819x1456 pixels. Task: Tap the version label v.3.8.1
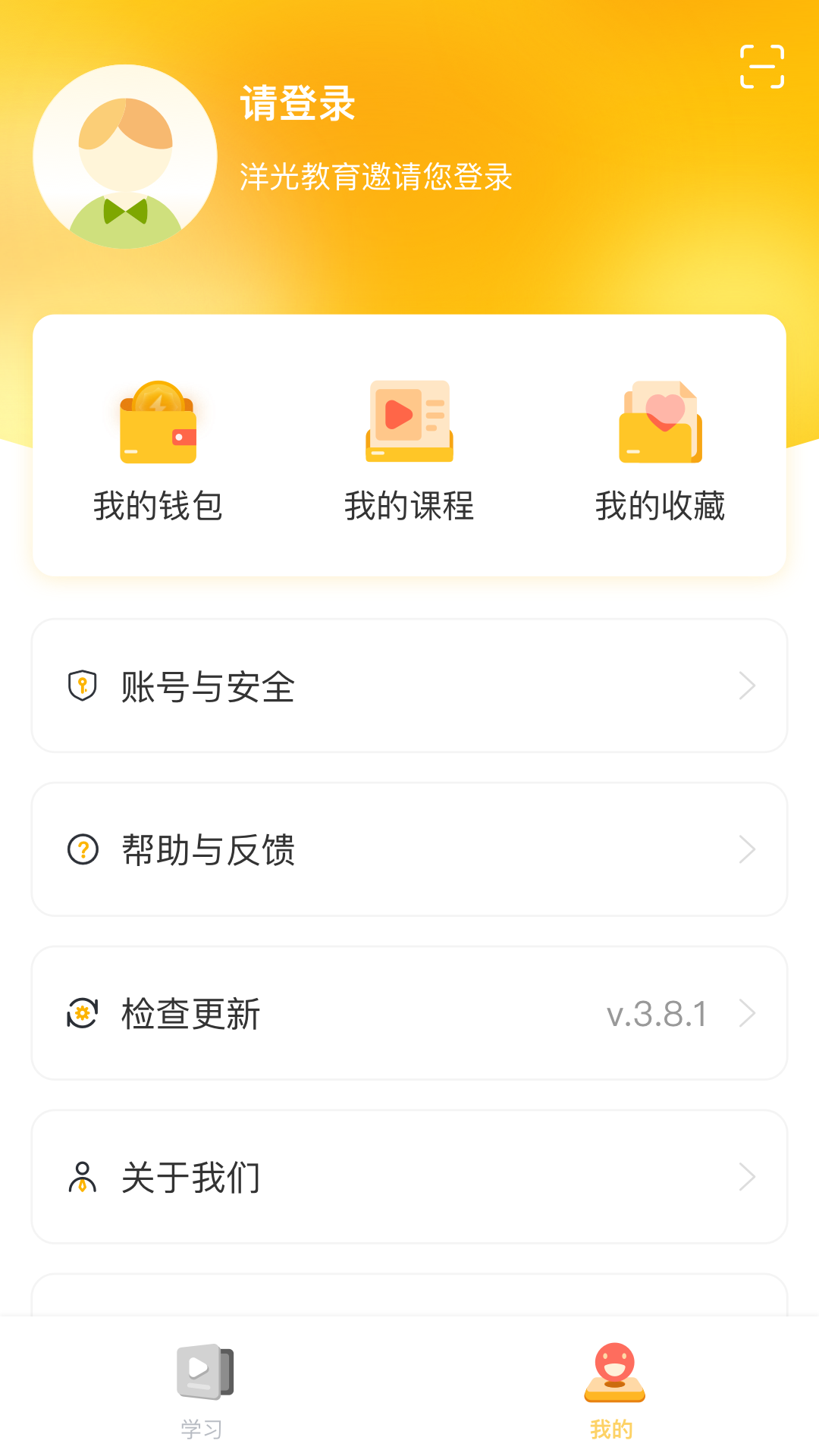657,1013
